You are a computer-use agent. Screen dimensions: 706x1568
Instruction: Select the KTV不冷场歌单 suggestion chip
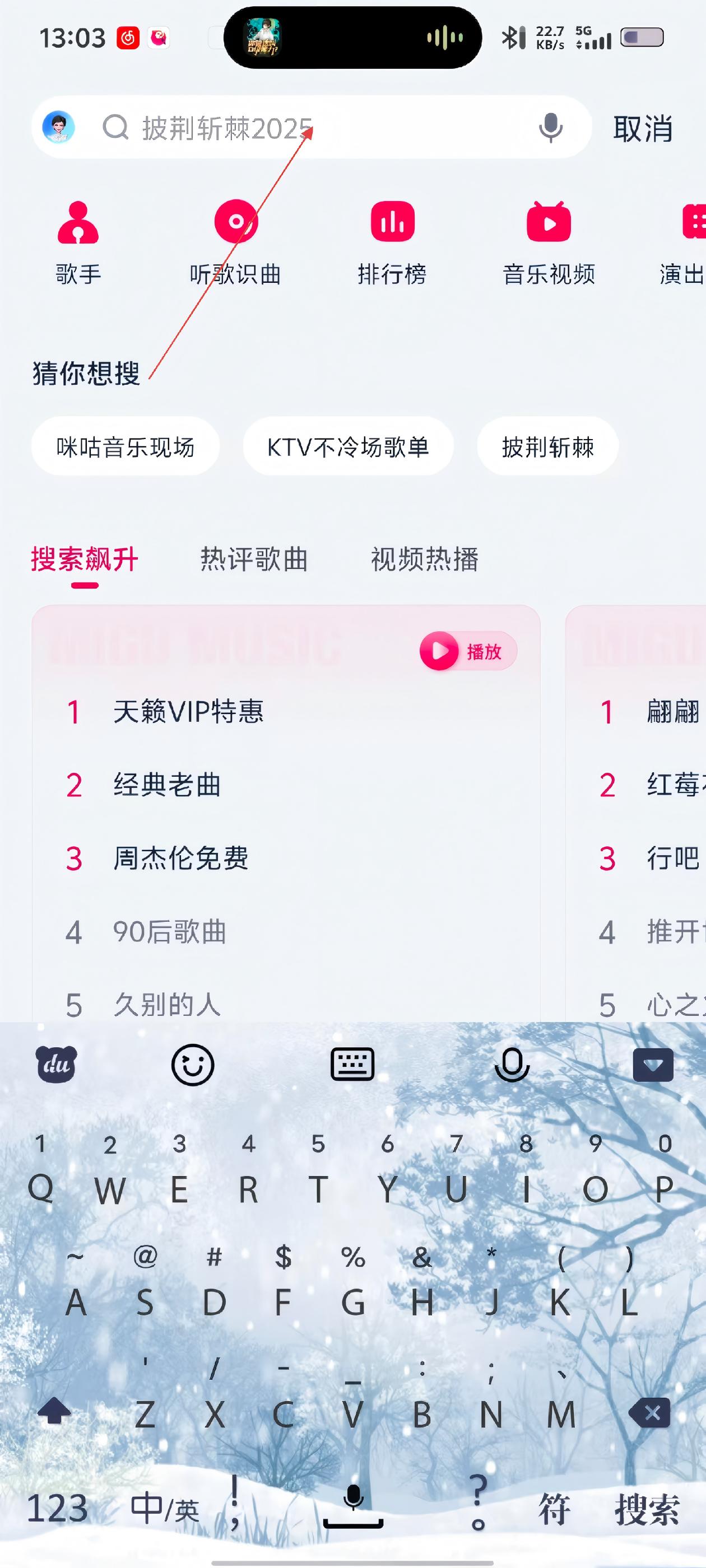pos(348,447)
